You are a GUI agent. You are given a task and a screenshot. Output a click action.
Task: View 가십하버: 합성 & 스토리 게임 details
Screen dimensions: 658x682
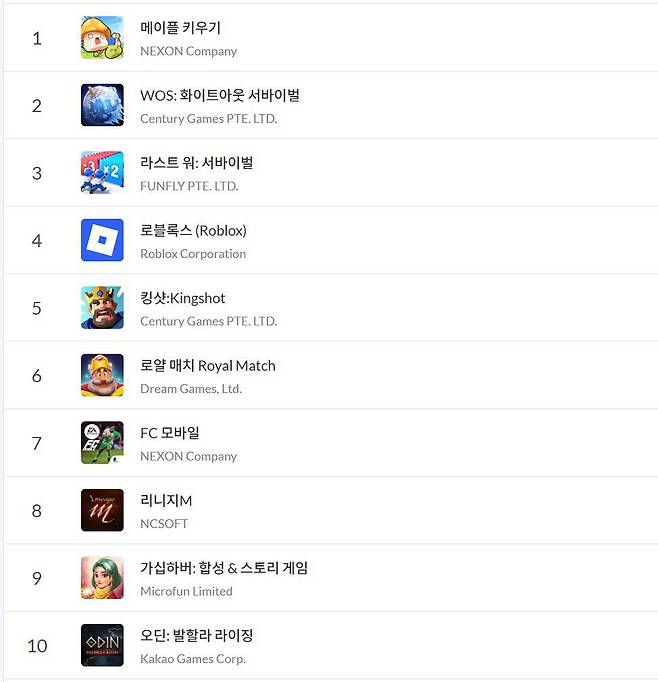(x=224, y=568)
